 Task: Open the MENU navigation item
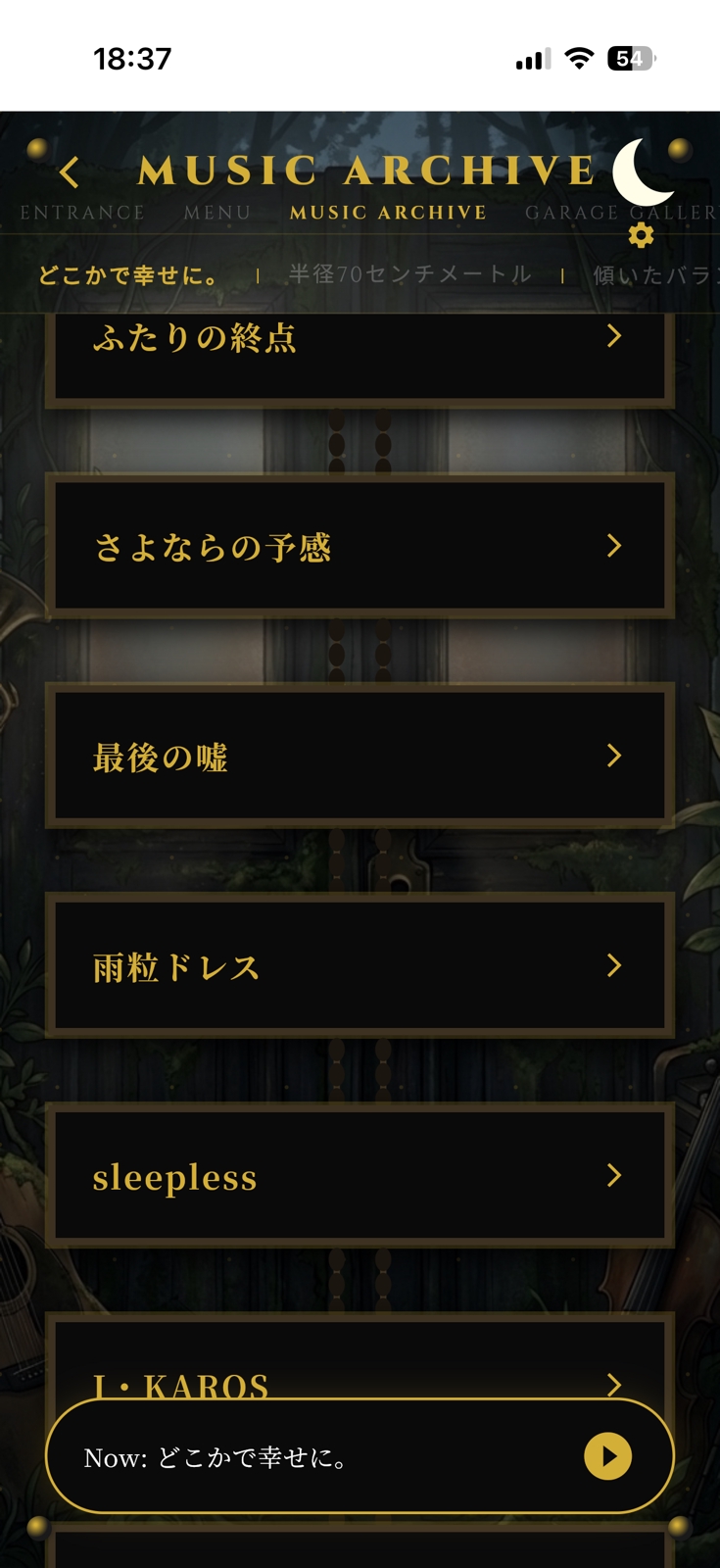point(216,213)
